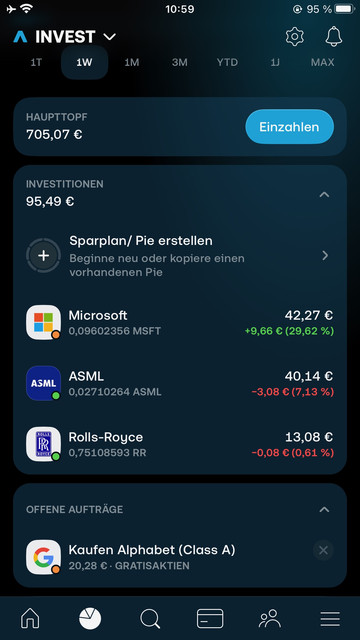This screenshot has height=640, width=360.
Task: Open the settings gear icon
Action: [295, 37]
